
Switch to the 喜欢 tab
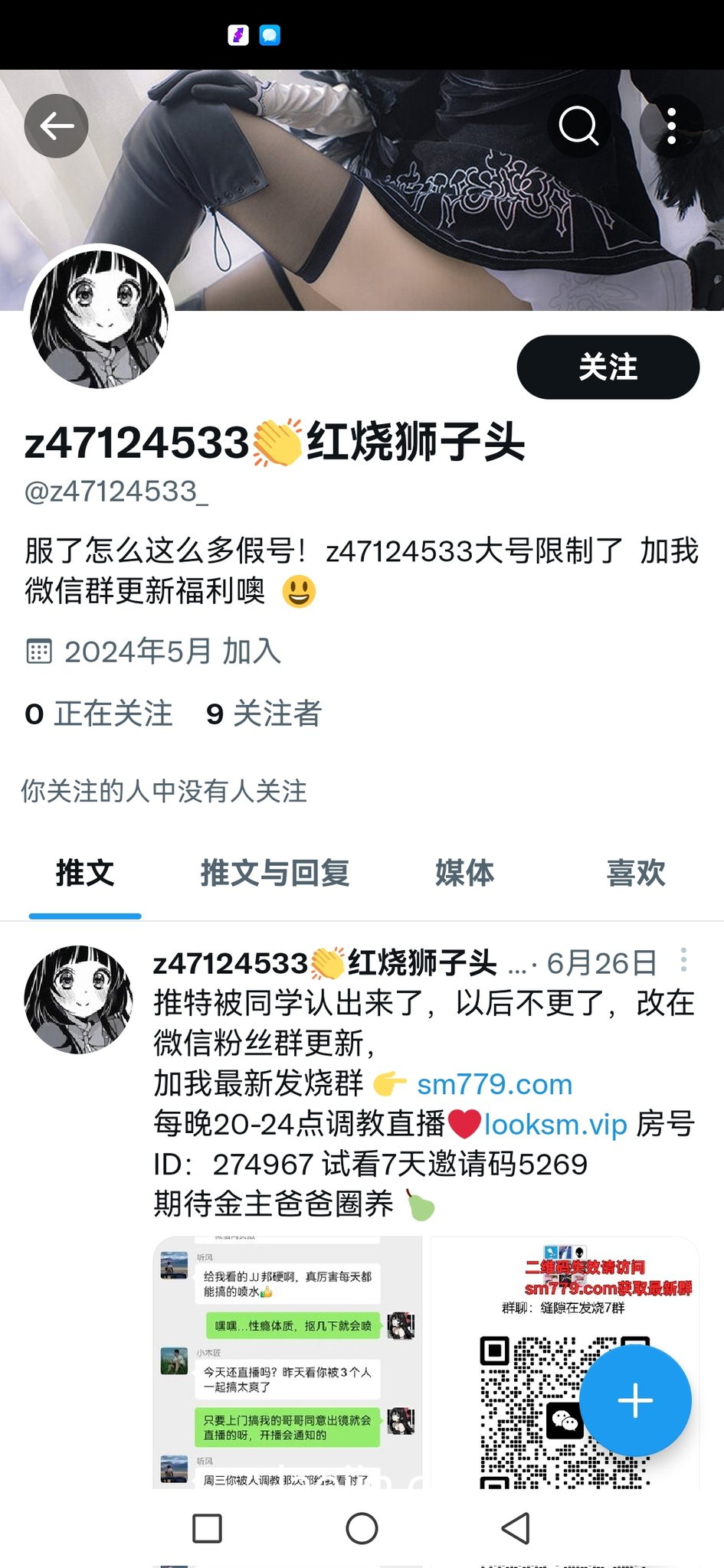click(635, 873)
